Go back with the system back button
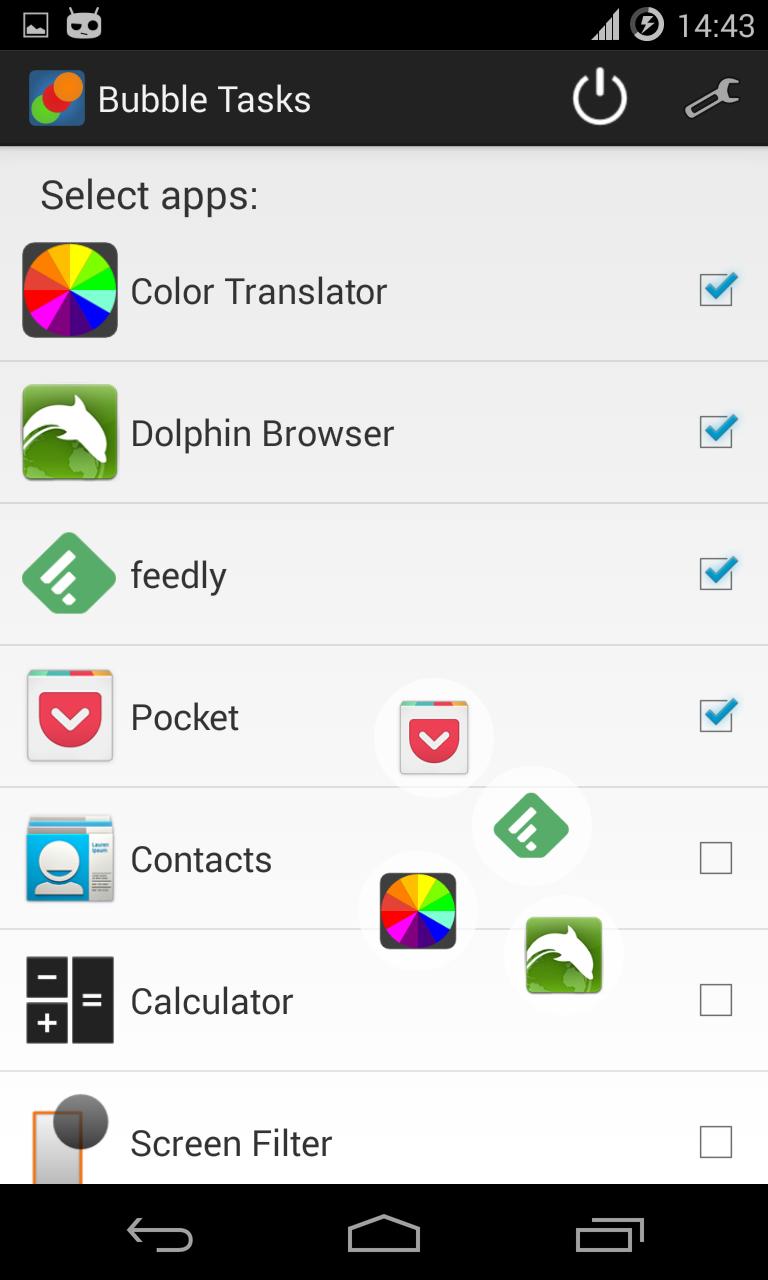Viewport: 768px width, 1280px height. [160, 1235]
